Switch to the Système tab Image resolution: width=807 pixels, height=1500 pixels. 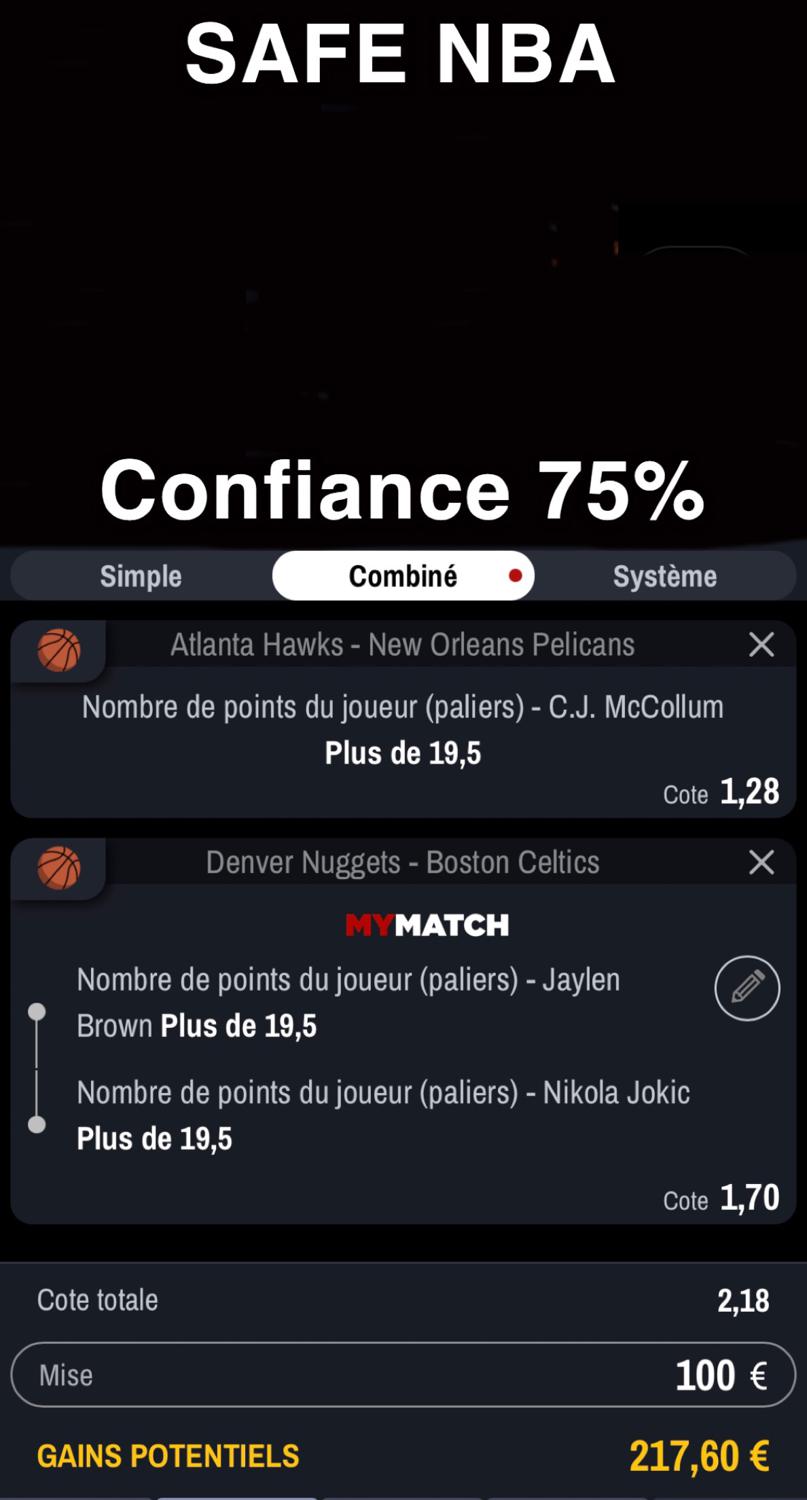pyautogui.click(x=664, y=576)
